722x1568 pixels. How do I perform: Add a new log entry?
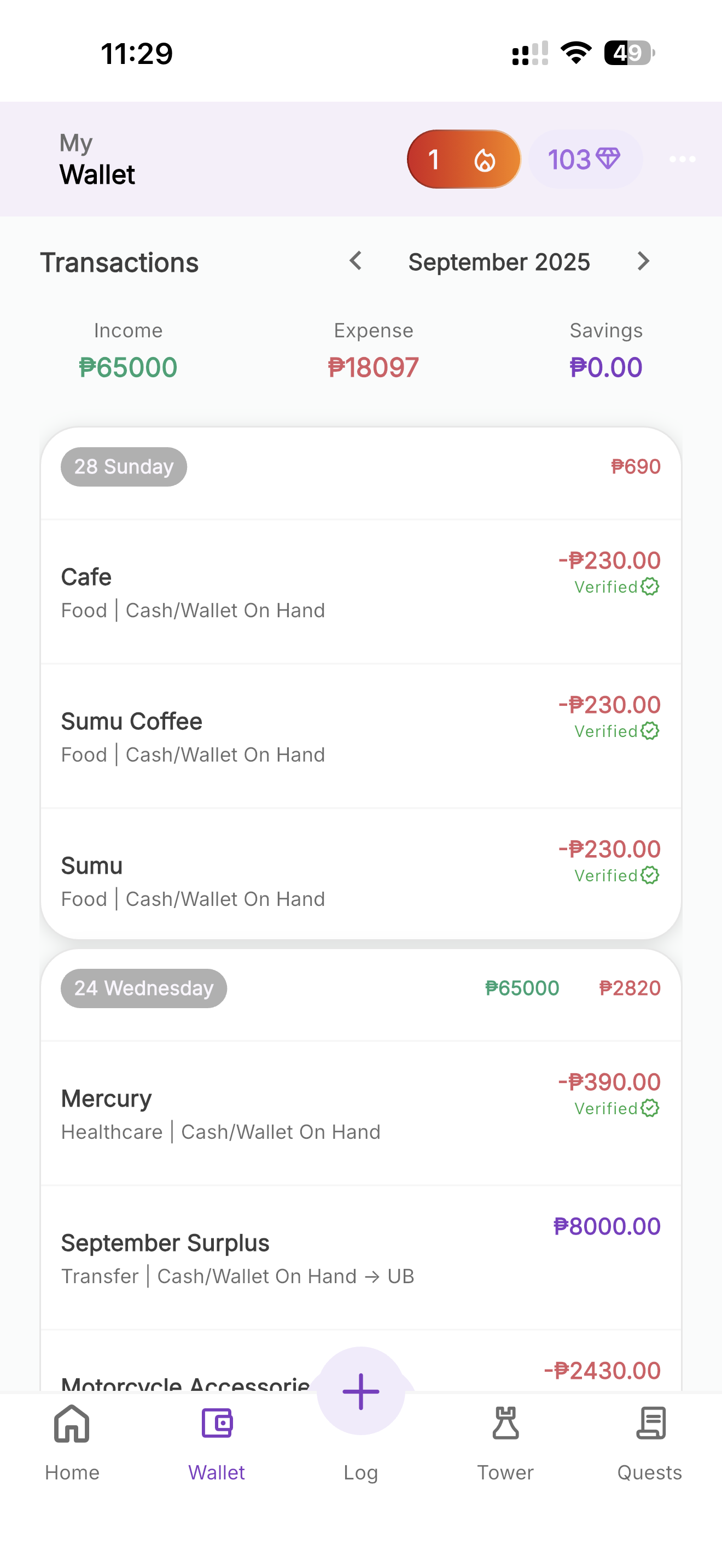point(360,1391)
